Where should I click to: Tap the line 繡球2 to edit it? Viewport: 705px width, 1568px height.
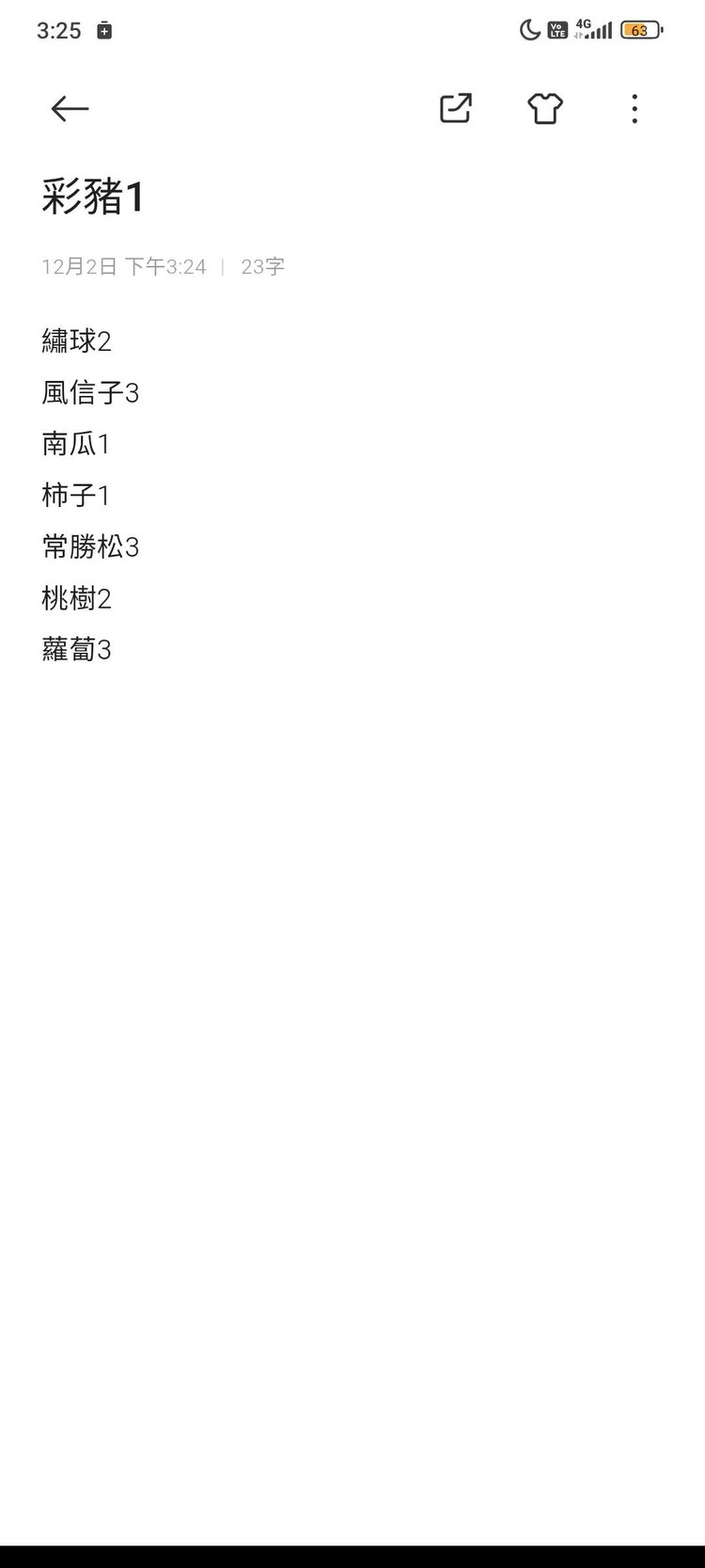pyautogui.click(x=77, y=341)
